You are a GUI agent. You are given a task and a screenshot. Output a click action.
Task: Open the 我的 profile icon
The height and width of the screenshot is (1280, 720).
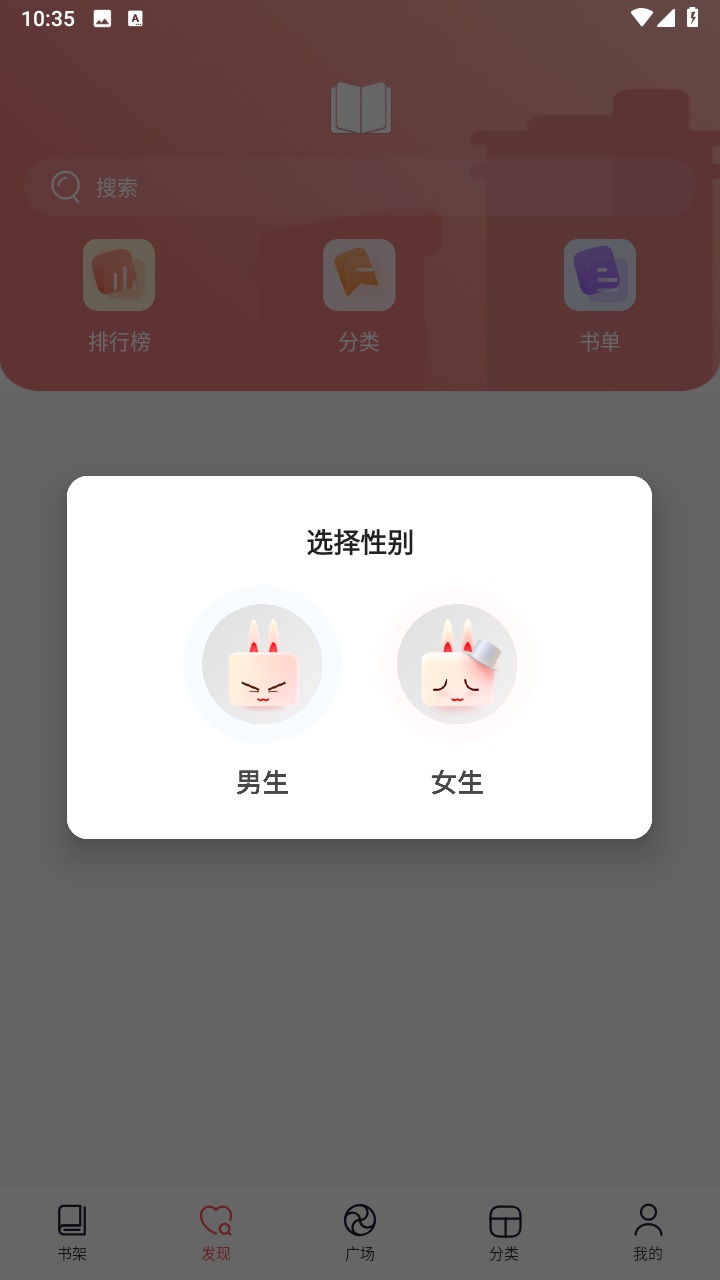click(648, 1220)
